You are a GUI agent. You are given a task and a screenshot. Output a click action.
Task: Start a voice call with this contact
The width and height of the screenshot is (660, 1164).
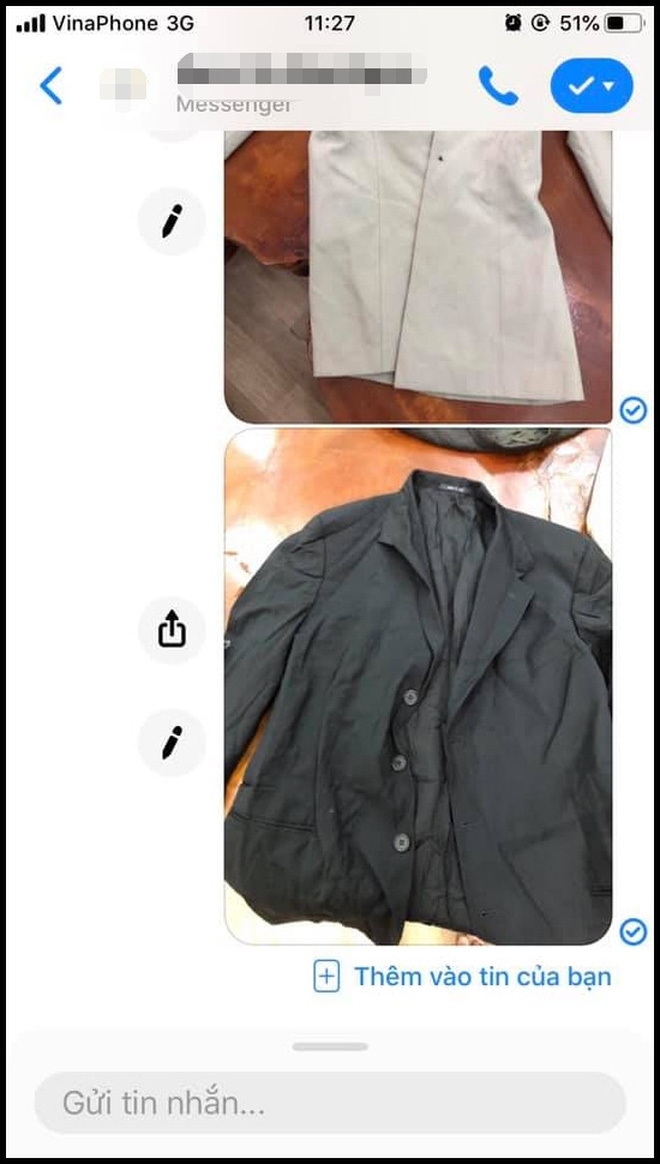click(498, 86)
